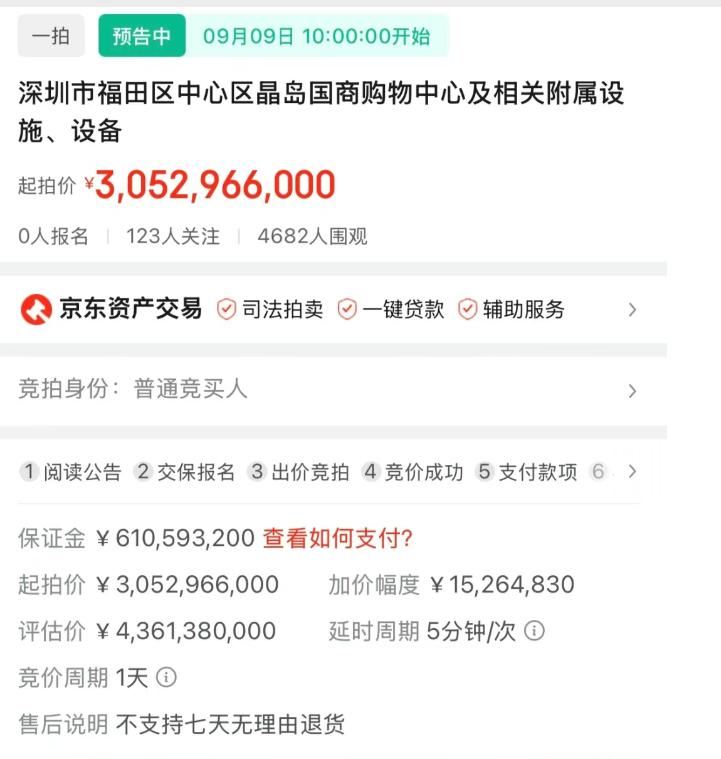The height and width of the screenshot is (759, 721).
Task: Expand the auction steps row chevron
Action: pos(632,472)
